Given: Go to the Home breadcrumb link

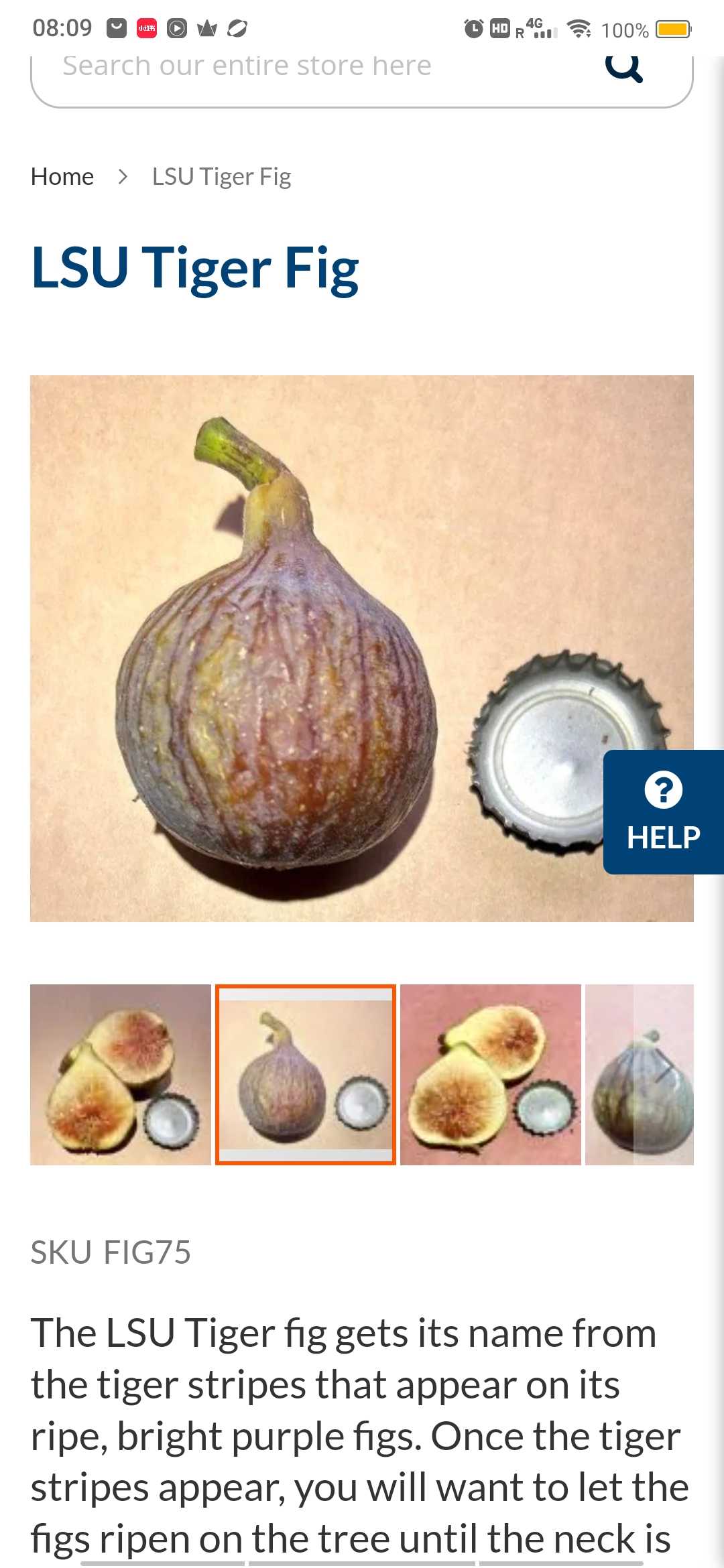Looking at the screenshot, I should coord(62,177).
